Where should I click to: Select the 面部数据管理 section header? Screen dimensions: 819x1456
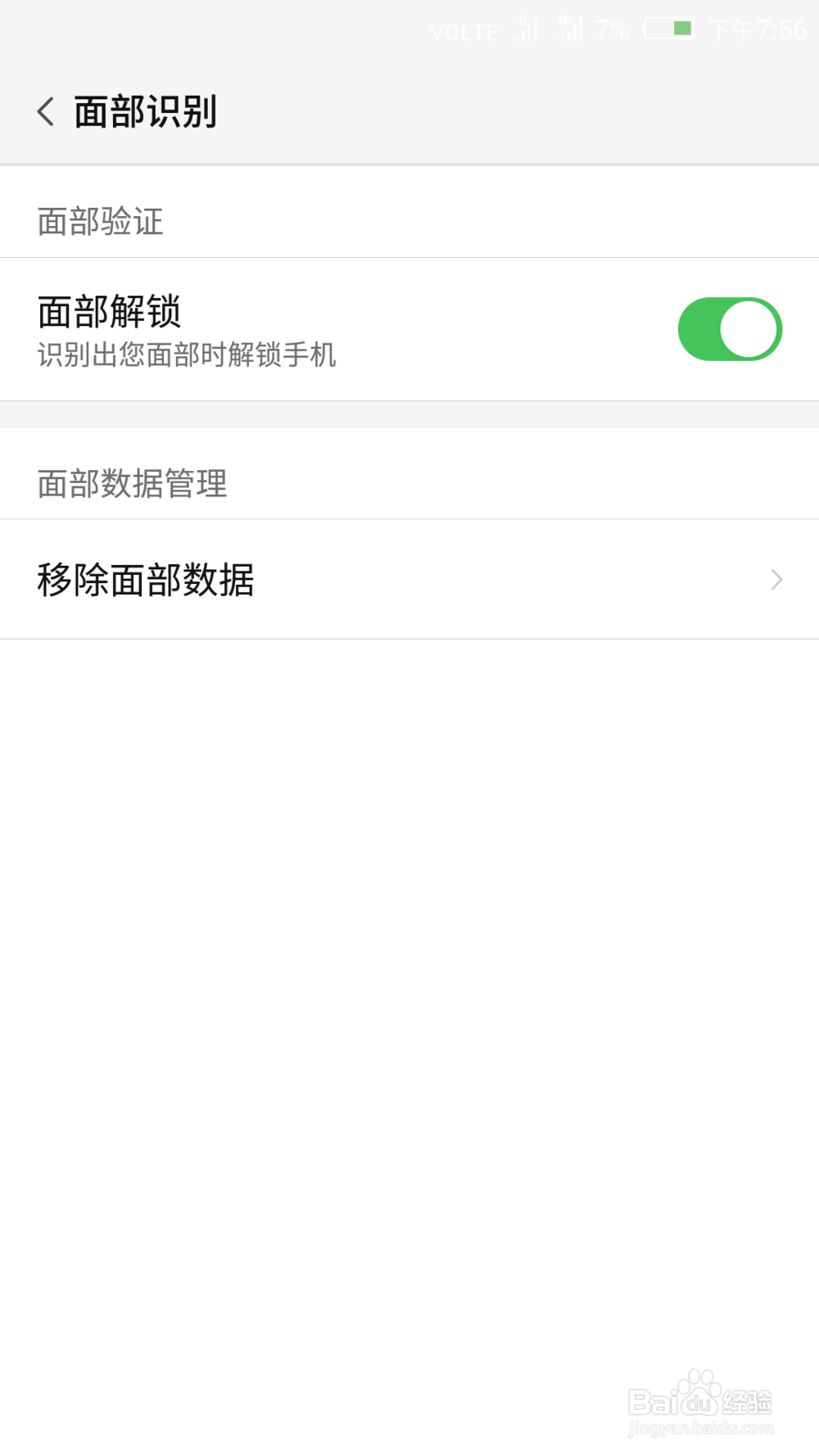pos(133,484)
